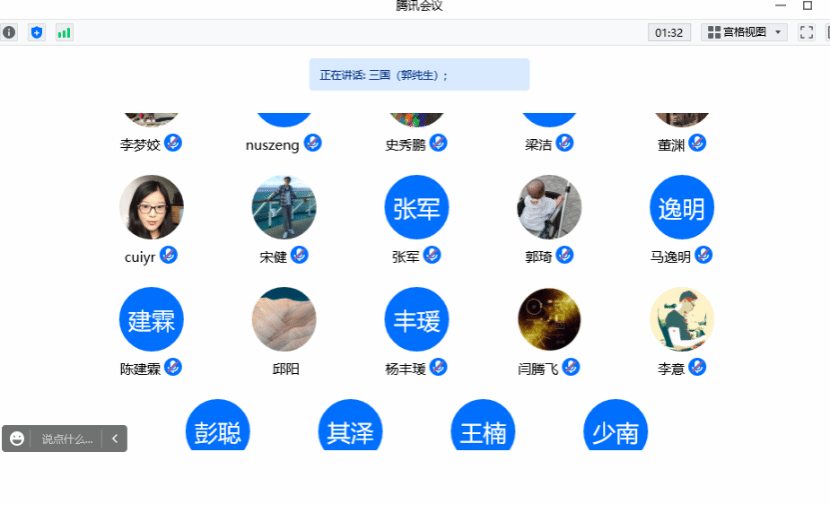This screenshot has height=505, width=830.
Task: Select participant 宋健
Action: pyautogui.click(x=284, y=208)
